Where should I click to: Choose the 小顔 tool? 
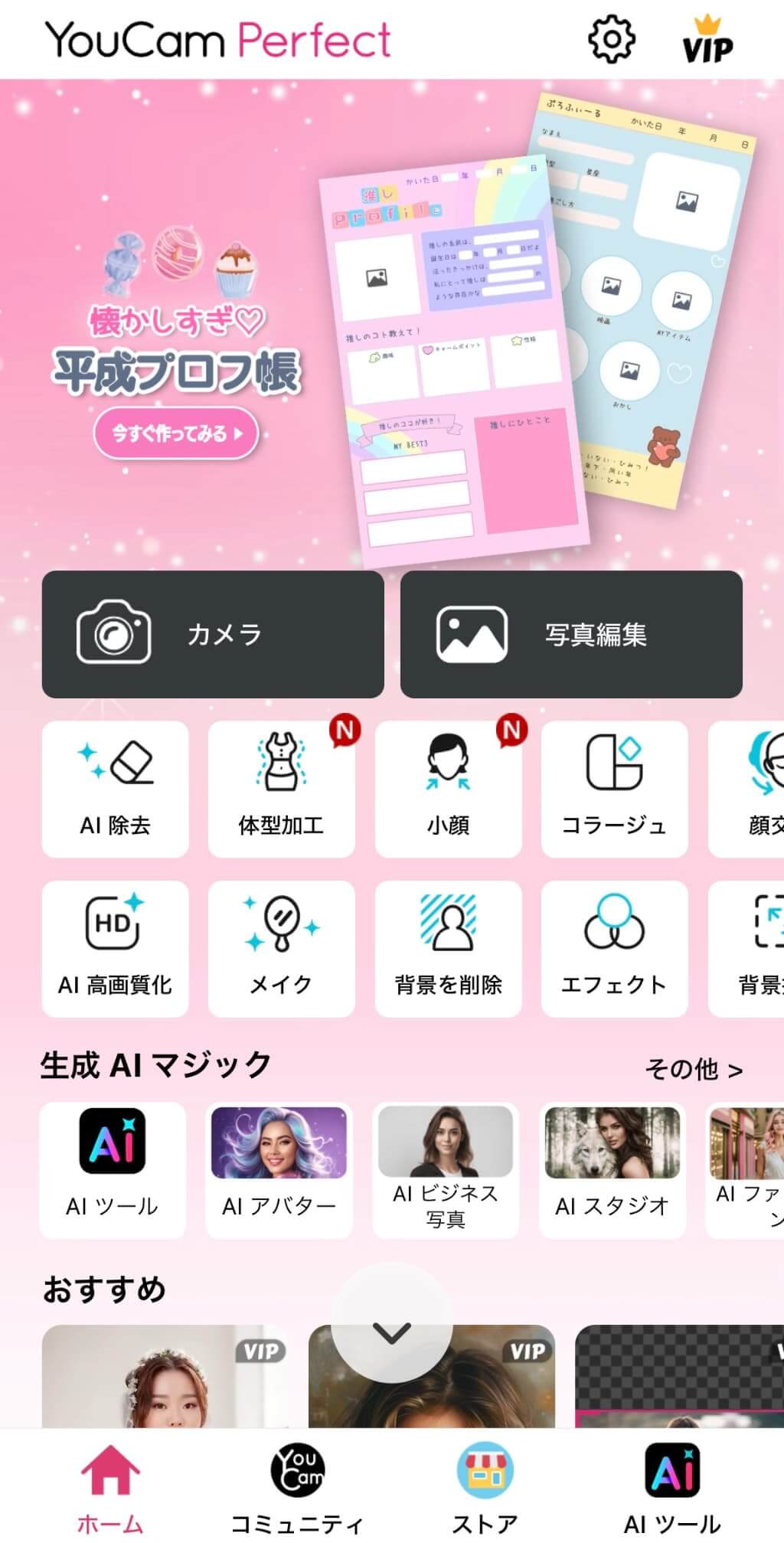pyautogui.click(x=448, y=789)
